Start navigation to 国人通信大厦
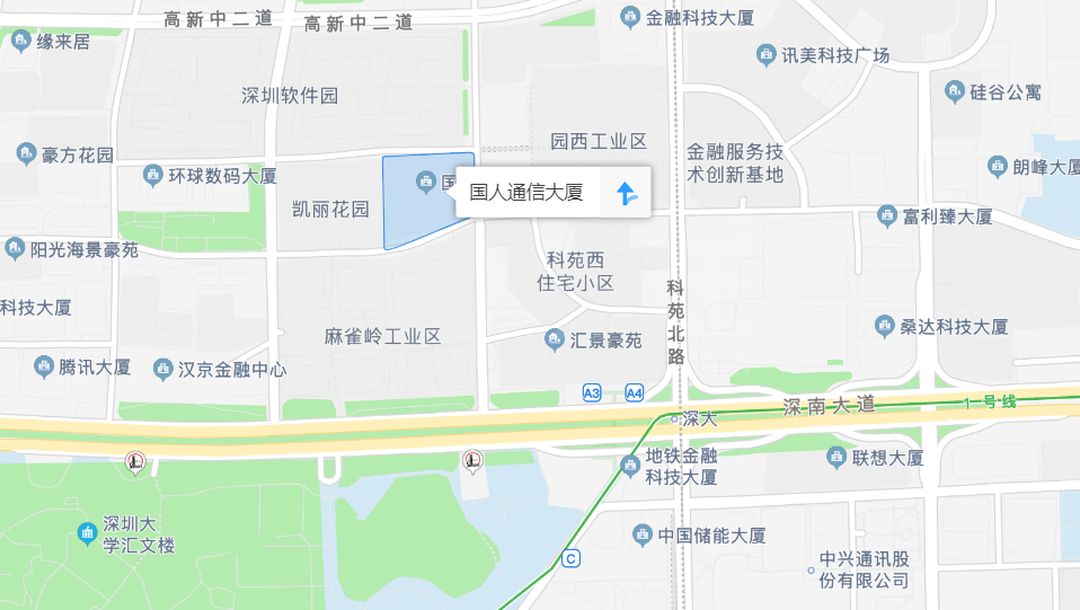This screenshot has width=1080, height=610. point(626,192)
